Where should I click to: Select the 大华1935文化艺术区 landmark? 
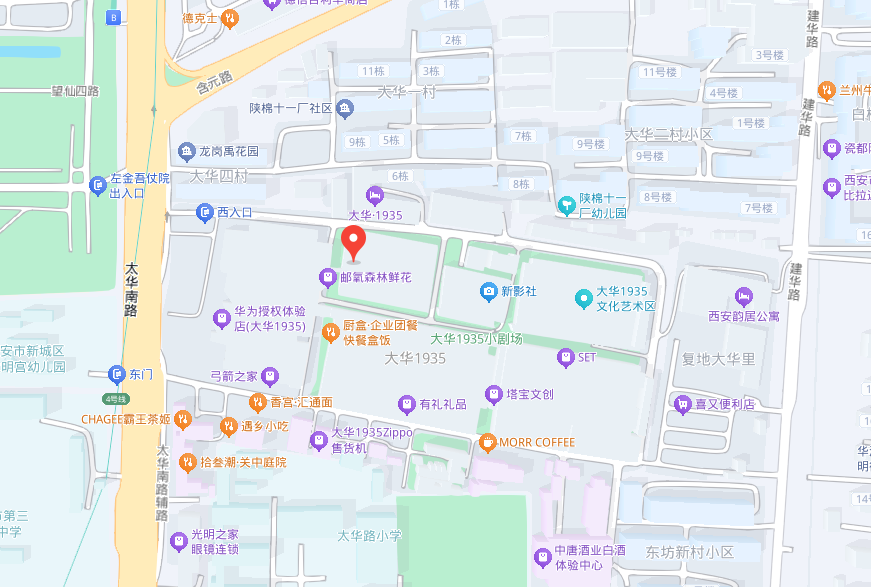click(584, 297)
